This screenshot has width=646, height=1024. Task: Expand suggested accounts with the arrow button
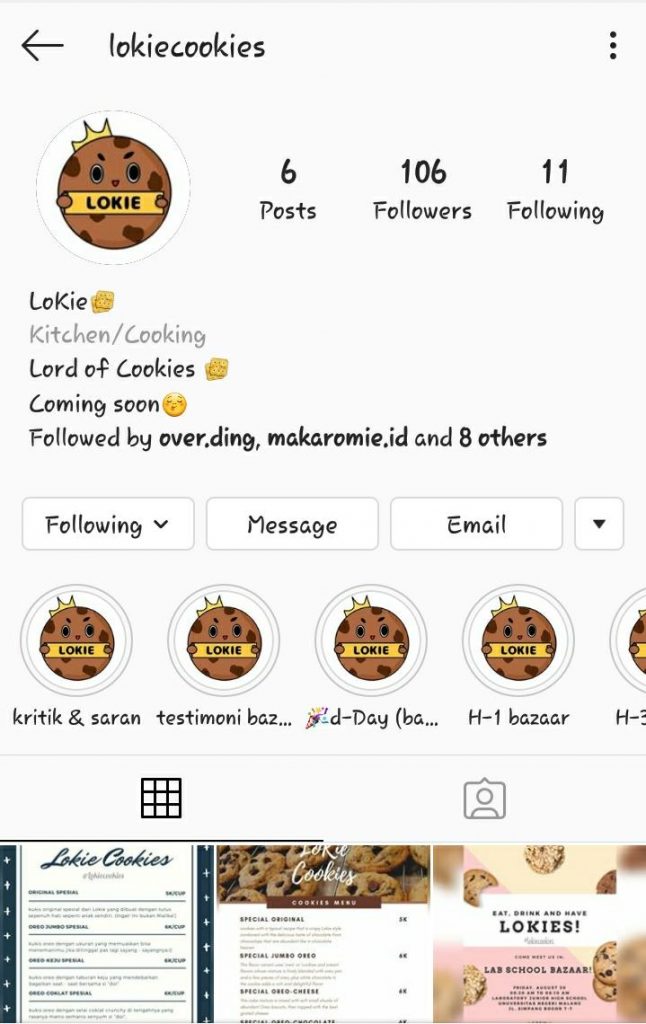pyautogui.click(x=599, y=524)
